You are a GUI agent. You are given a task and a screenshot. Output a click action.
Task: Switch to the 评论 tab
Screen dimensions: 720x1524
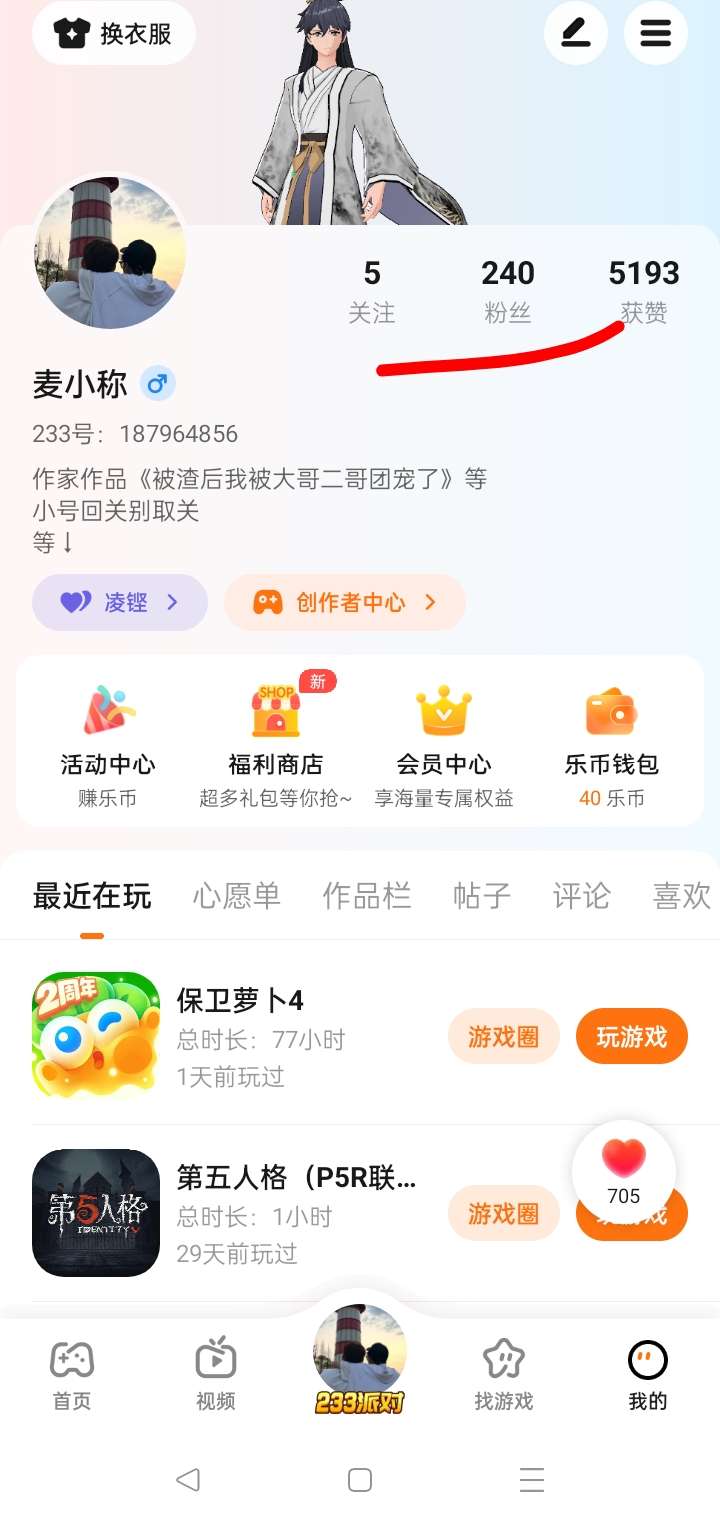click(x=581, y=895)
